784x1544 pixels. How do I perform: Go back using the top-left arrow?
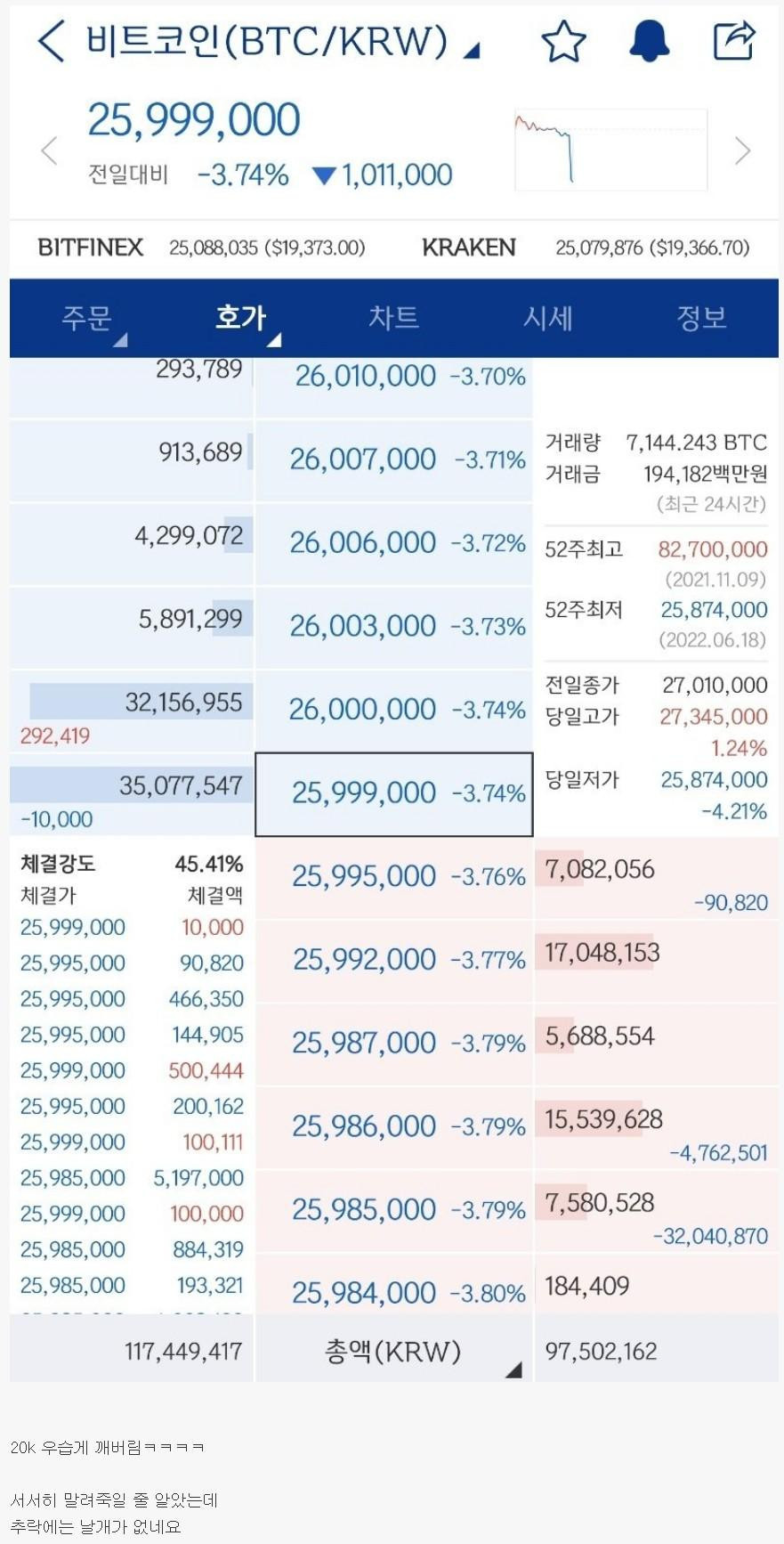[x=52, y=42]
